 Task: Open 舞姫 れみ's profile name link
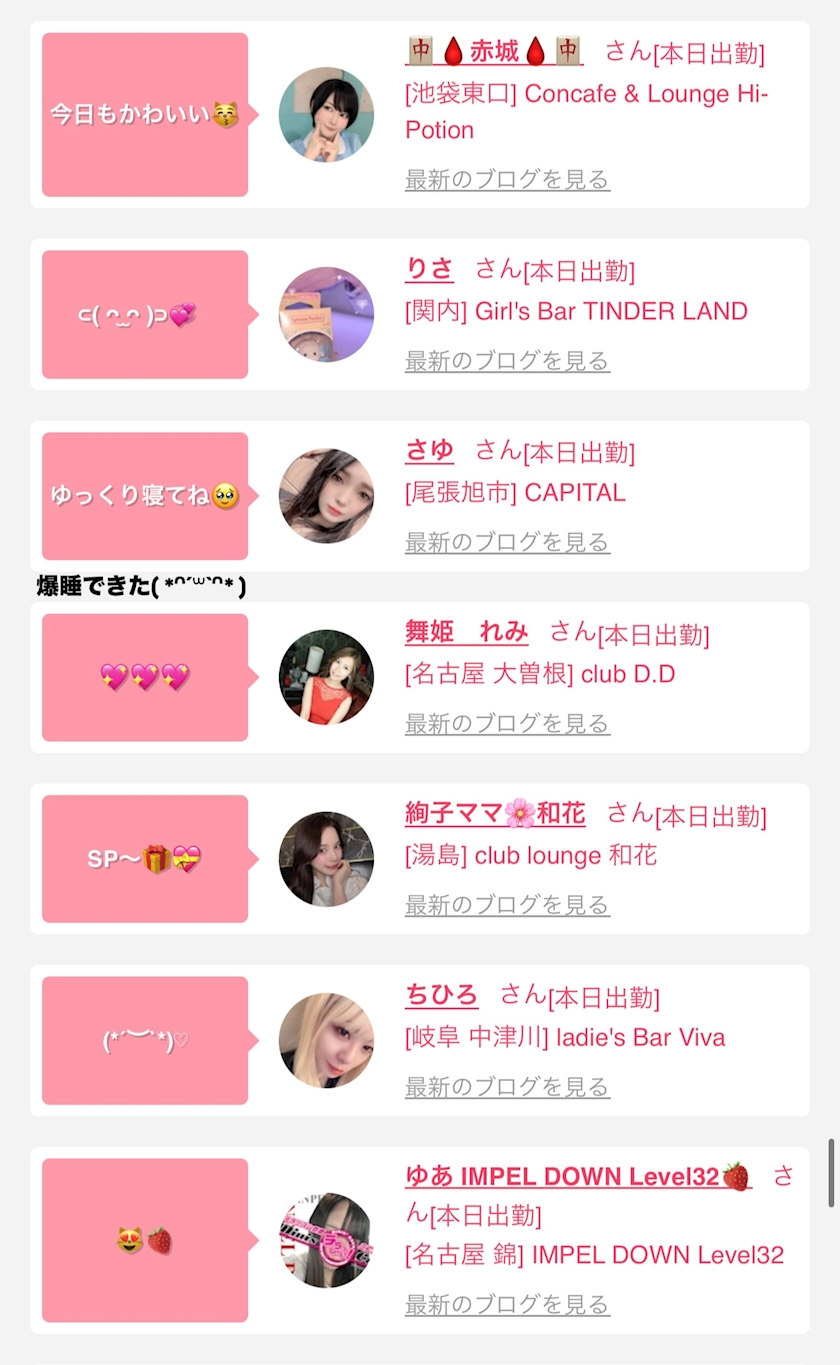(466, 632)
